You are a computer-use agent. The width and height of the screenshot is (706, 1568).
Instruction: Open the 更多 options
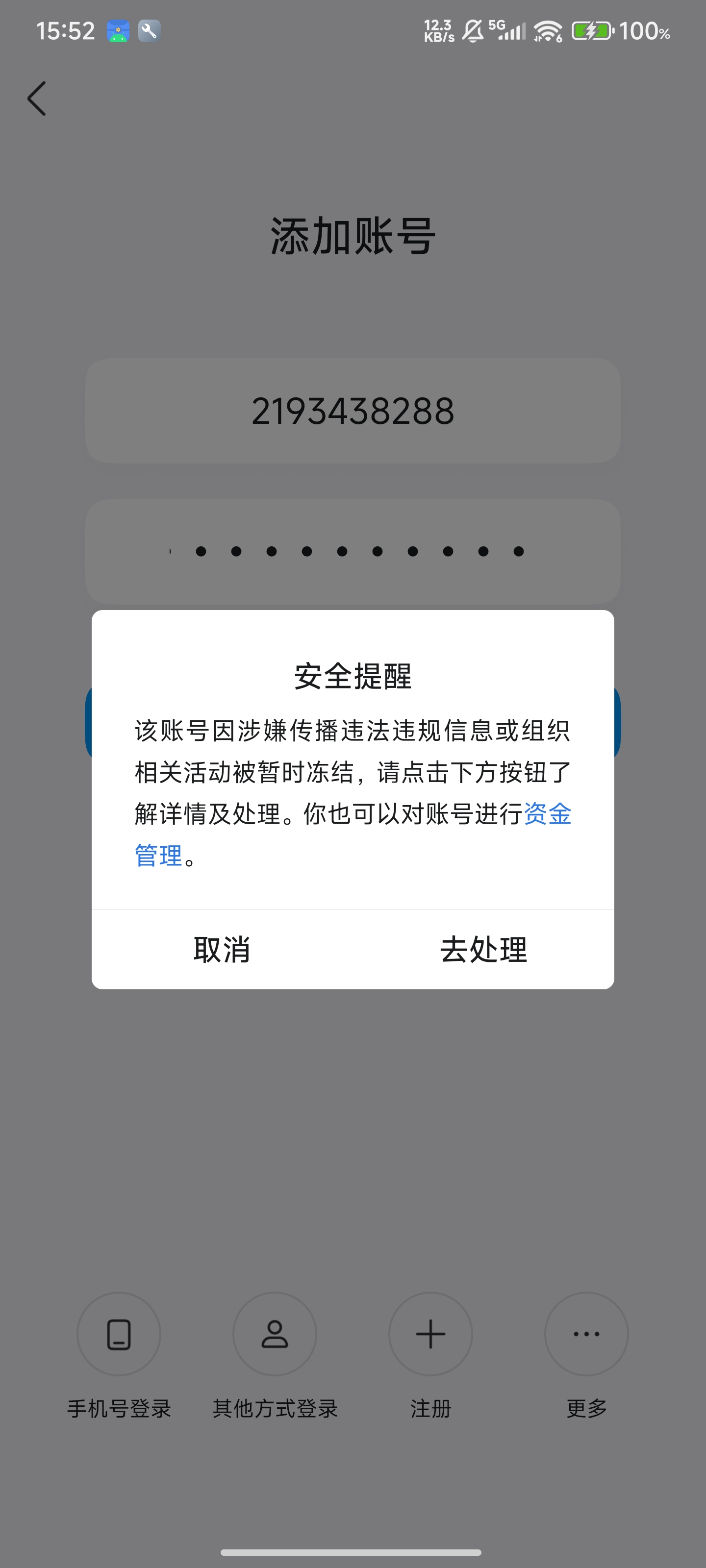click(x=586, y=1334)
